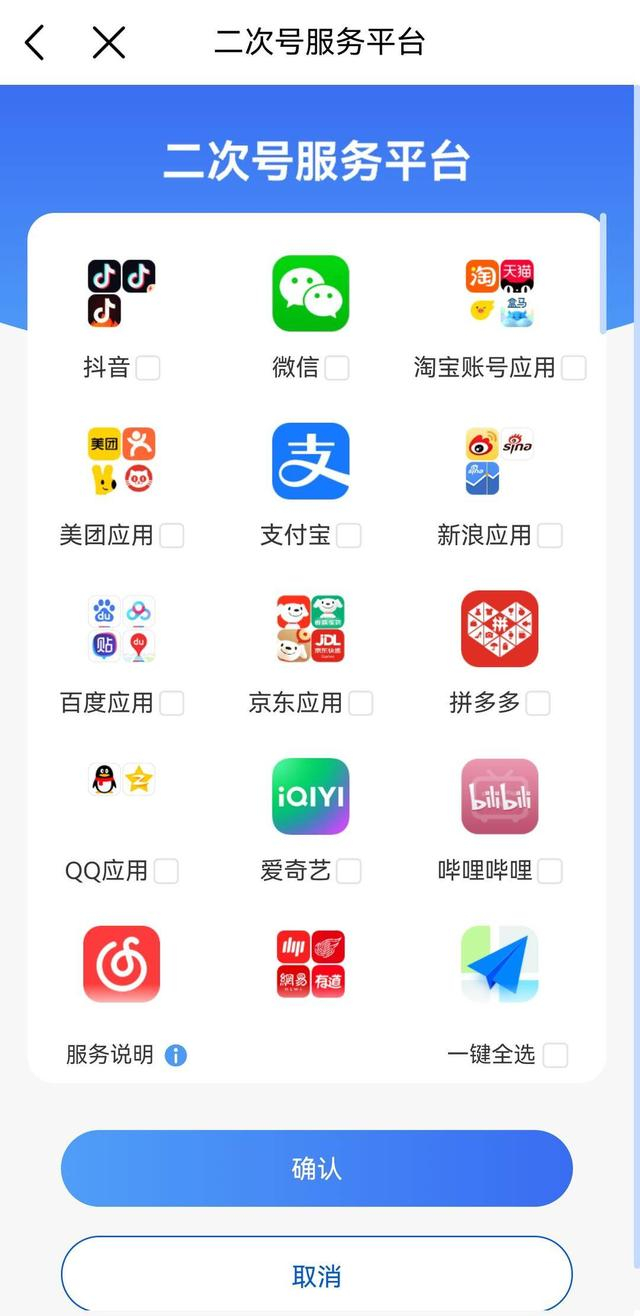Check the 一键全选 select-all box
Viewport: 640px width, 1316px height.
tap(555, 1055)
